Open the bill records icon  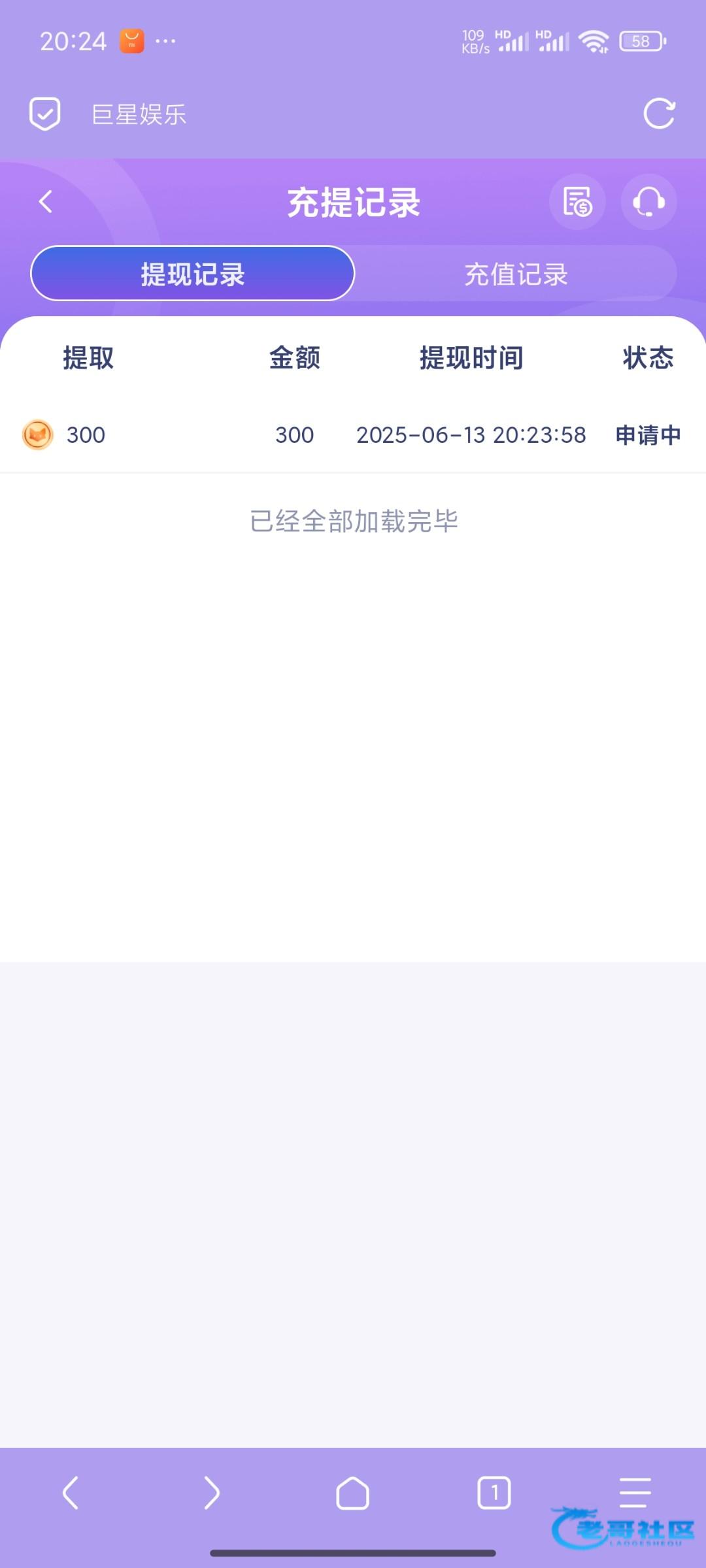(577, 202)
